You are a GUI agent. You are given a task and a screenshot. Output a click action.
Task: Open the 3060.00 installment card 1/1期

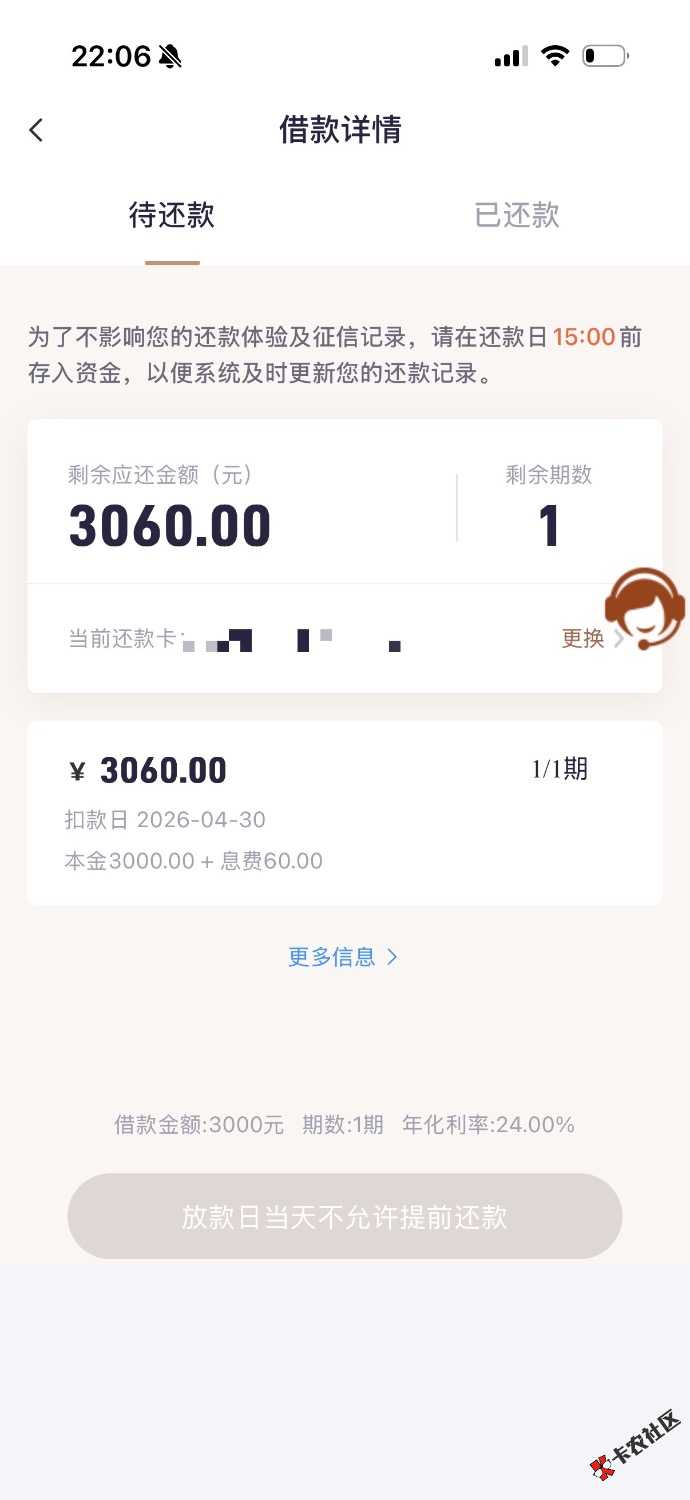pos(345,813)
